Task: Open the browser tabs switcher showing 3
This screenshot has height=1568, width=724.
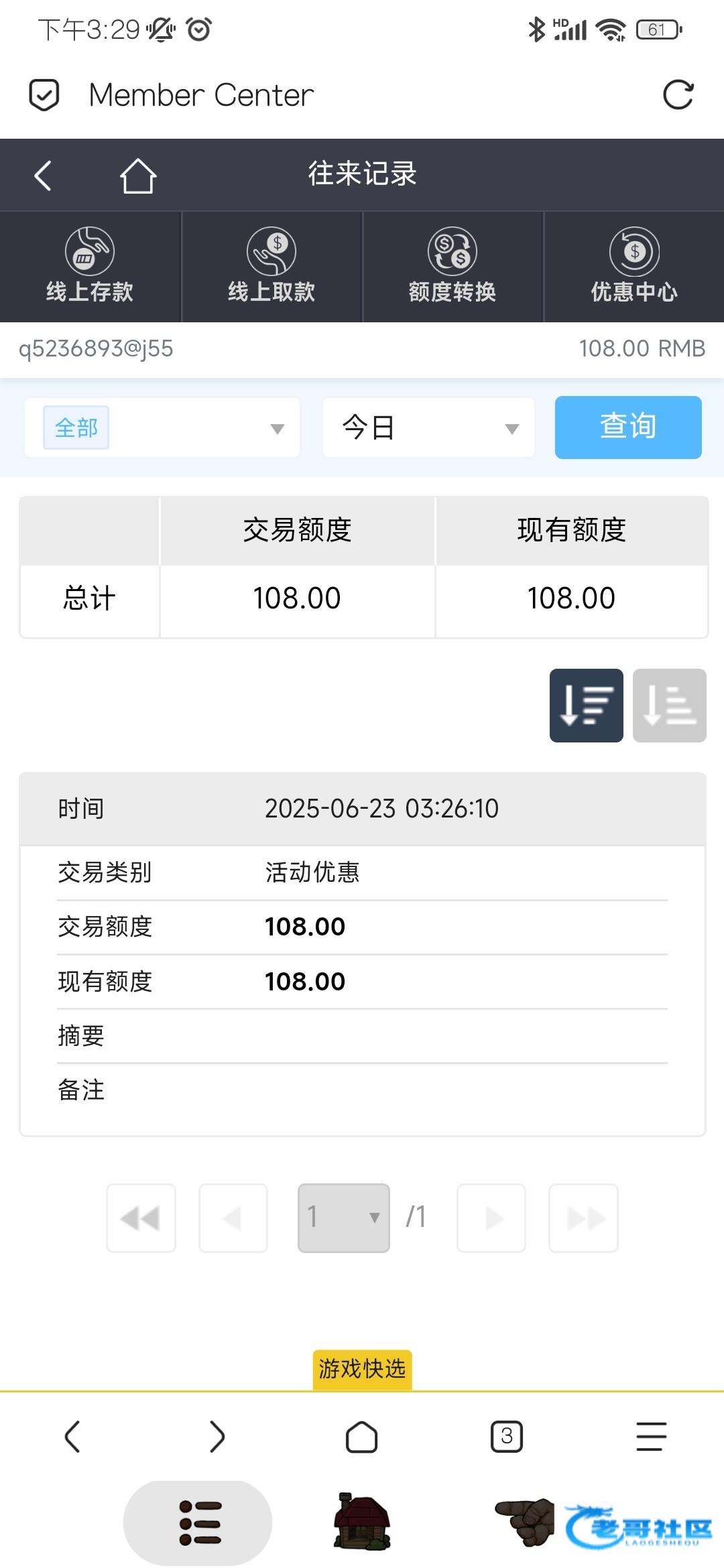Action: [507, 1436]
